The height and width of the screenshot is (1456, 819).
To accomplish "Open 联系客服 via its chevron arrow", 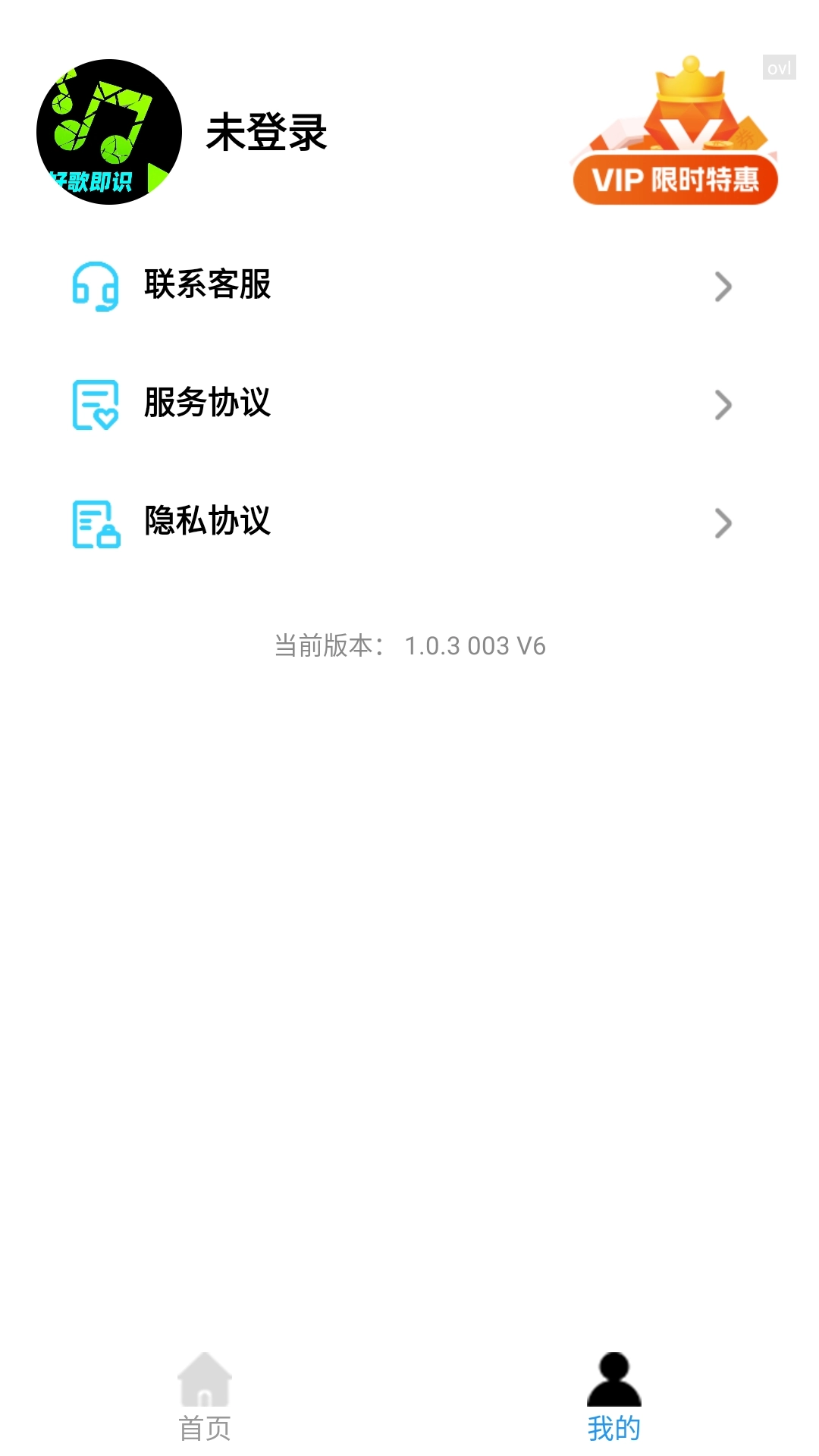I will pyautogui.click(x=723, y=288).
